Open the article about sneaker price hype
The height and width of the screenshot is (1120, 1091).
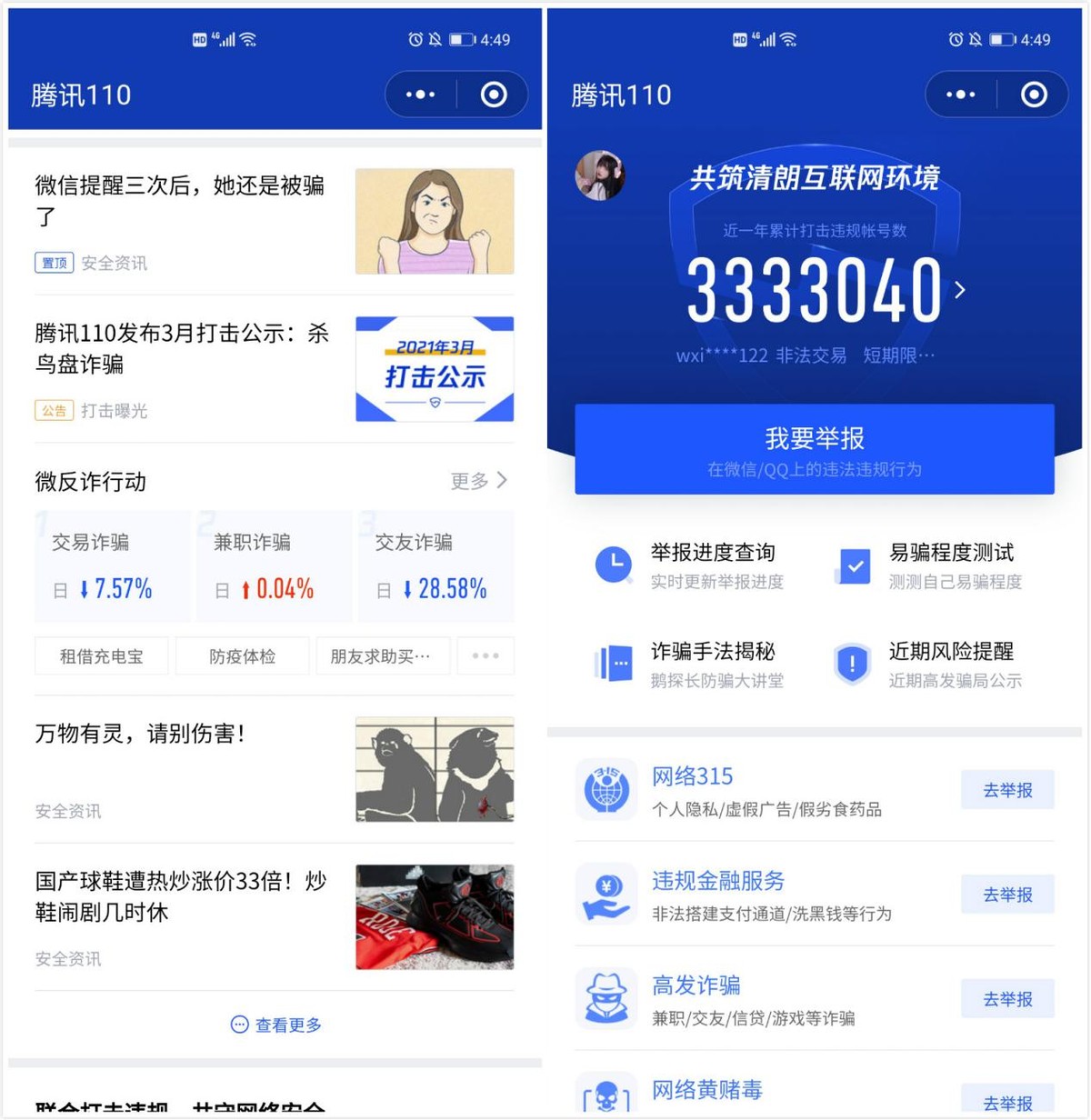pos(182,897)
